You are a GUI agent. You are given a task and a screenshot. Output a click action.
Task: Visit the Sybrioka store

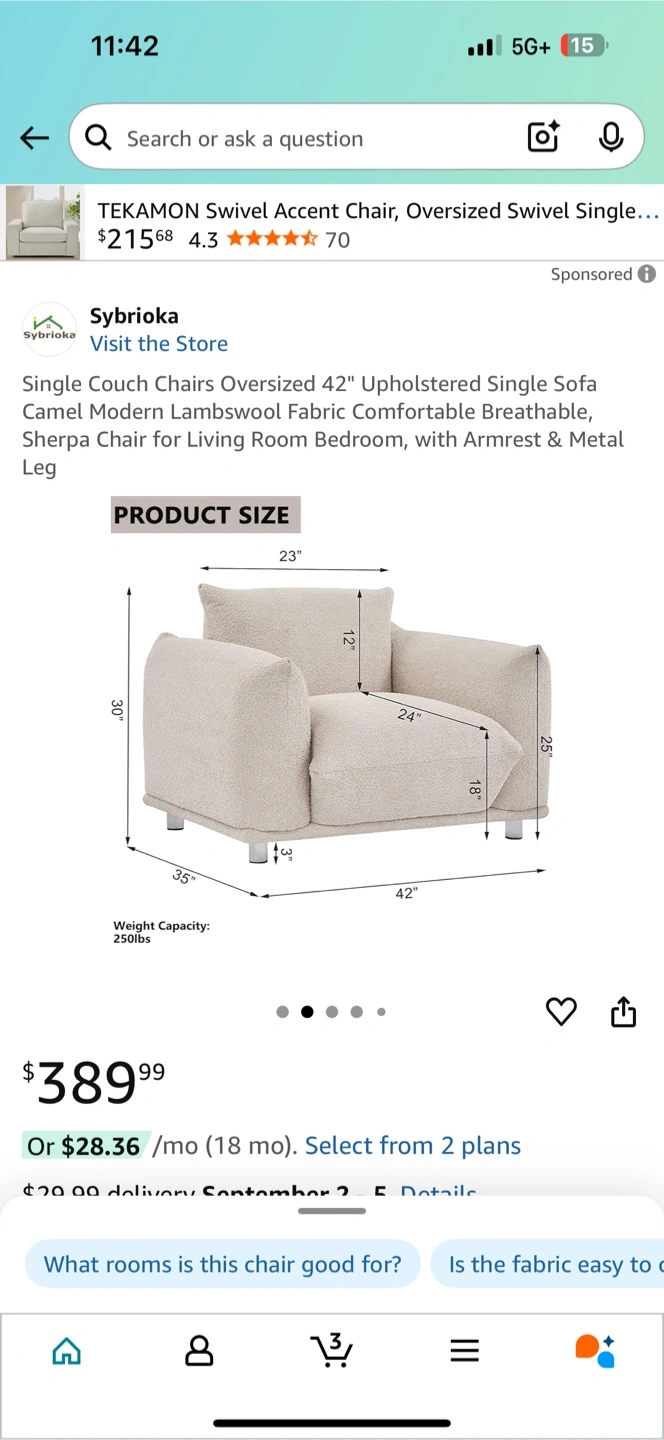[x=159, y=344]
